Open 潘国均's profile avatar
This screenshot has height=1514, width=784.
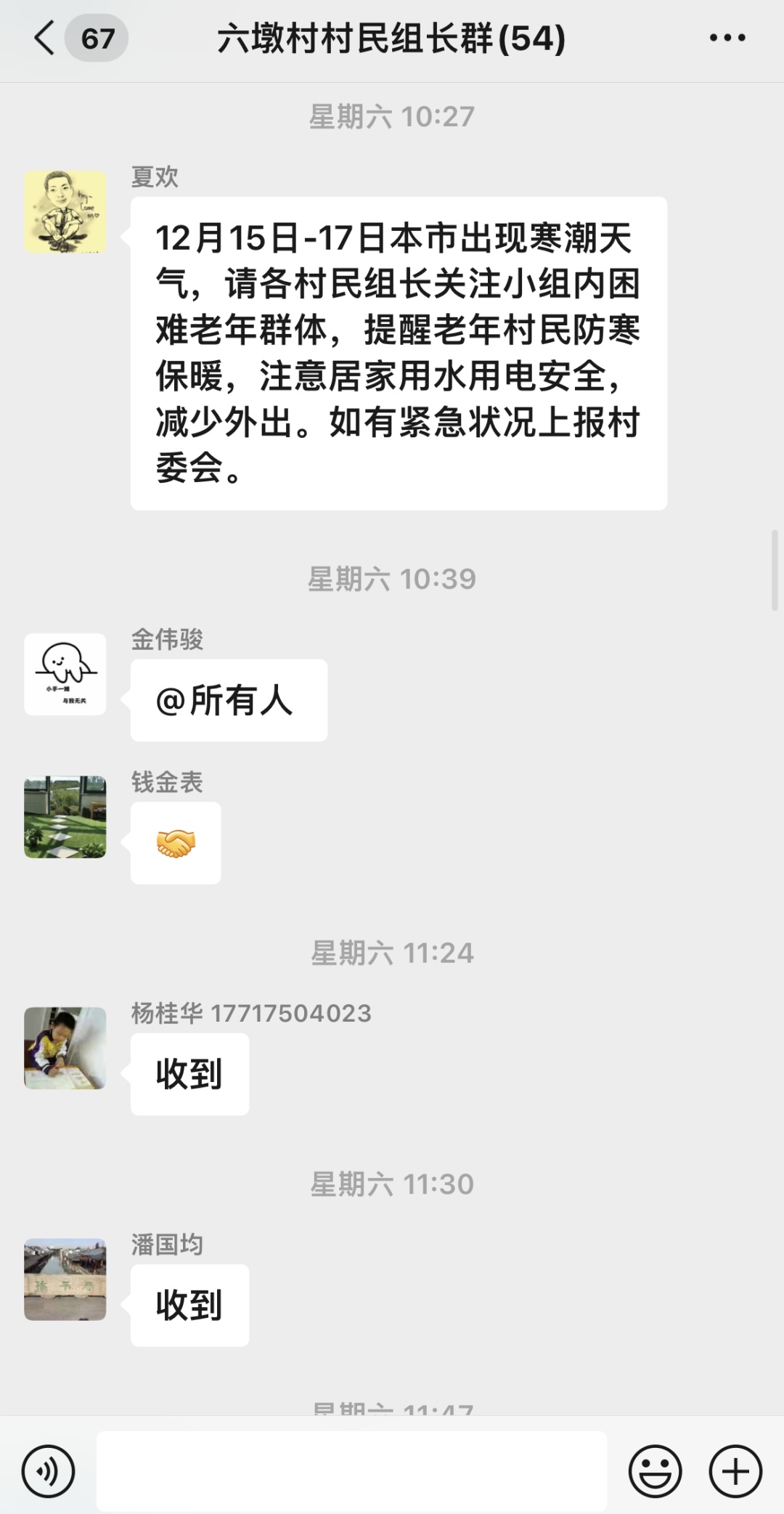(65, 1279)
